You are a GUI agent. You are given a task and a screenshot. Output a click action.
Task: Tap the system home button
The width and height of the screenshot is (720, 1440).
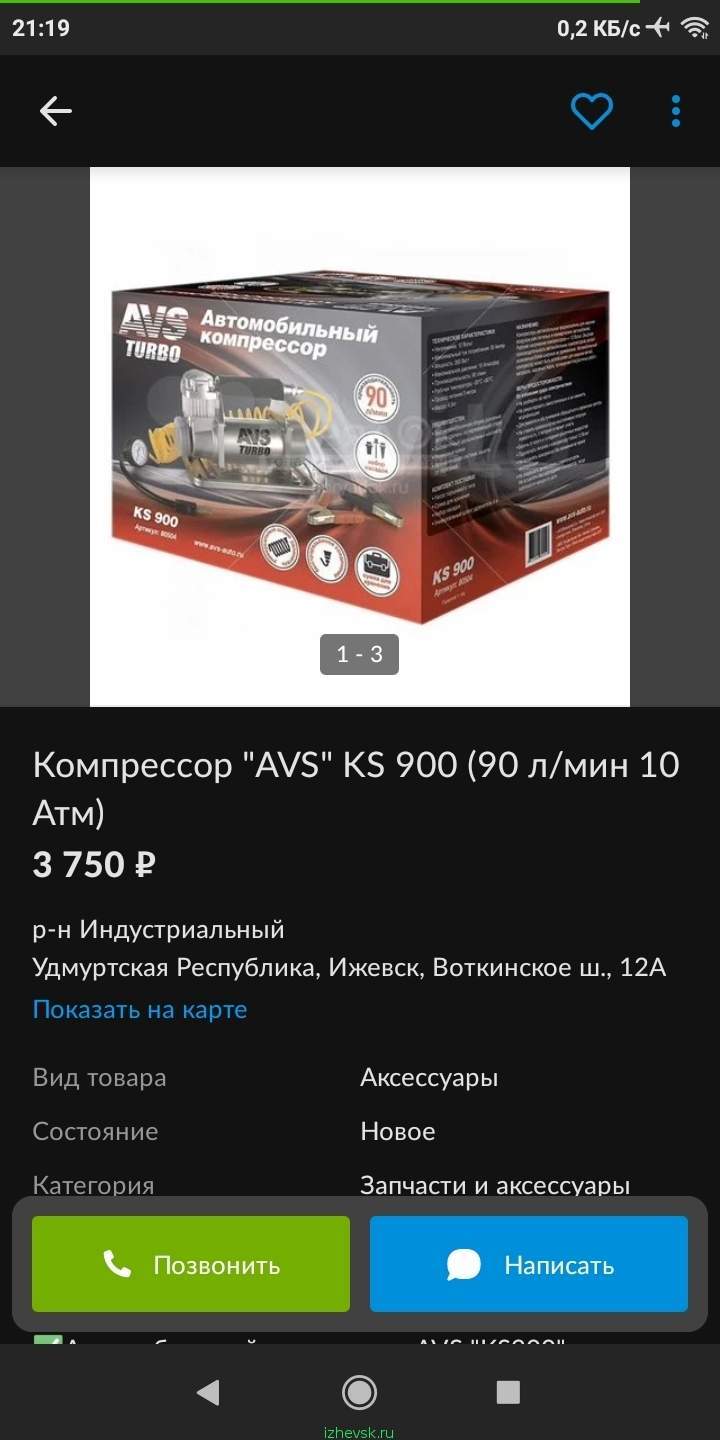click(x=359, y=1392)
